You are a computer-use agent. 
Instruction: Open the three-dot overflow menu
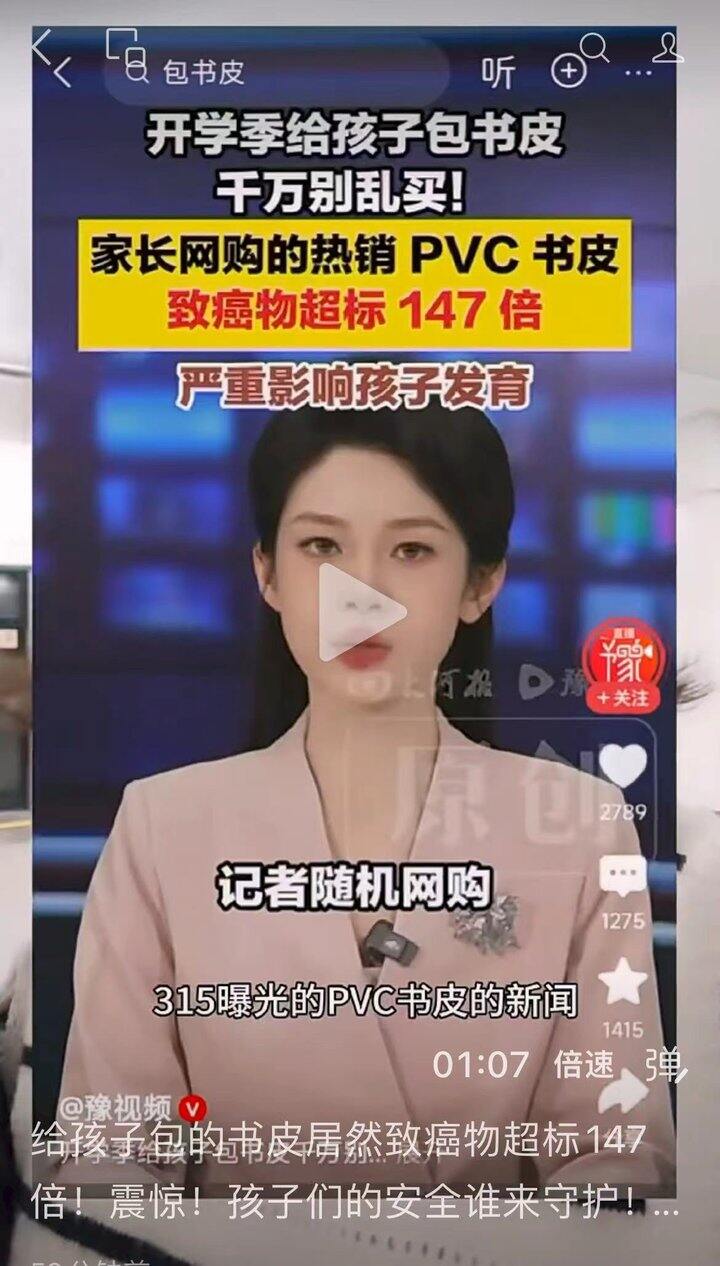tap(637, 73)
